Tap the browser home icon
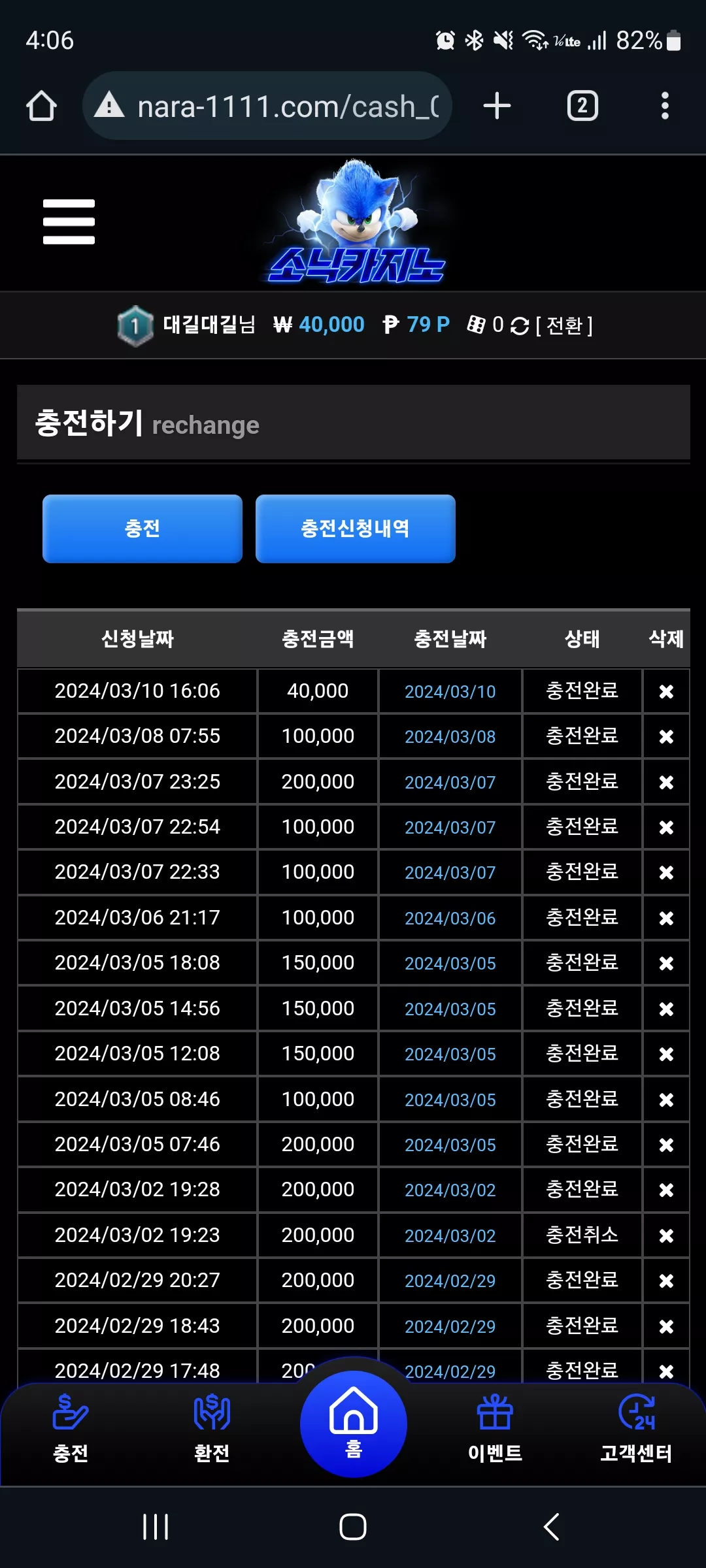Image resolution: width=706 pixels, height=1568 pixels. coord(41,106)
